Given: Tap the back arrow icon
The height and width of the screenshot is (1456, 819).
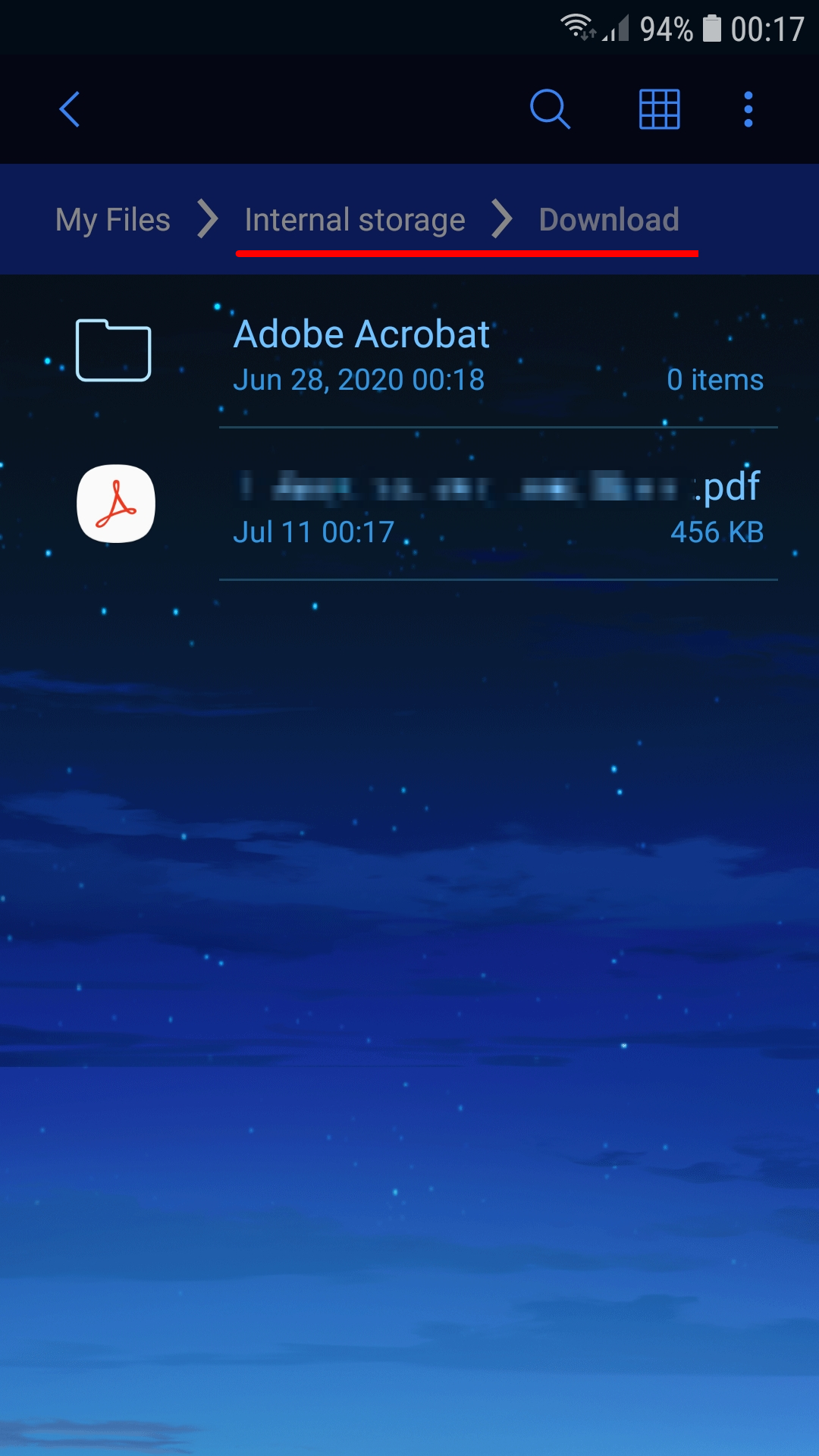Looking at the screenshot, I should [x=68, y=108].
